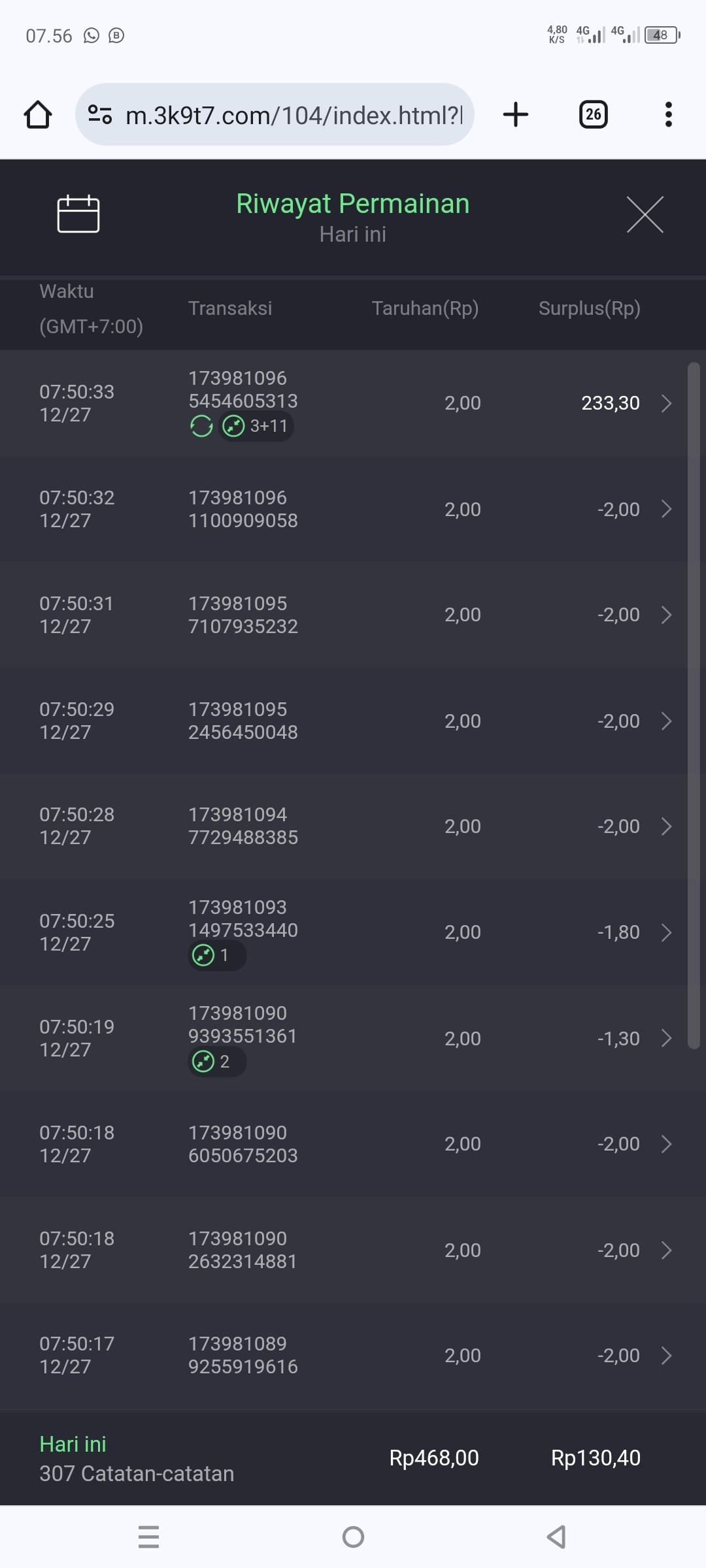Show the 26 open tabs
706x1568 pixels.
[x=593, y=115]
